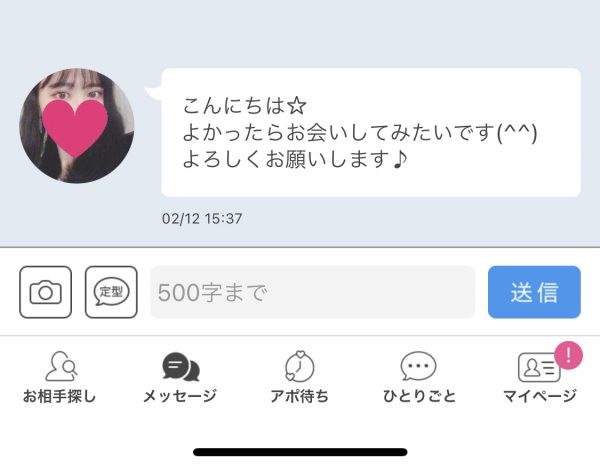This screenshot has width=600, height=469.
Task: Tap the 送信 send button
Action: (x=534, y=292)
